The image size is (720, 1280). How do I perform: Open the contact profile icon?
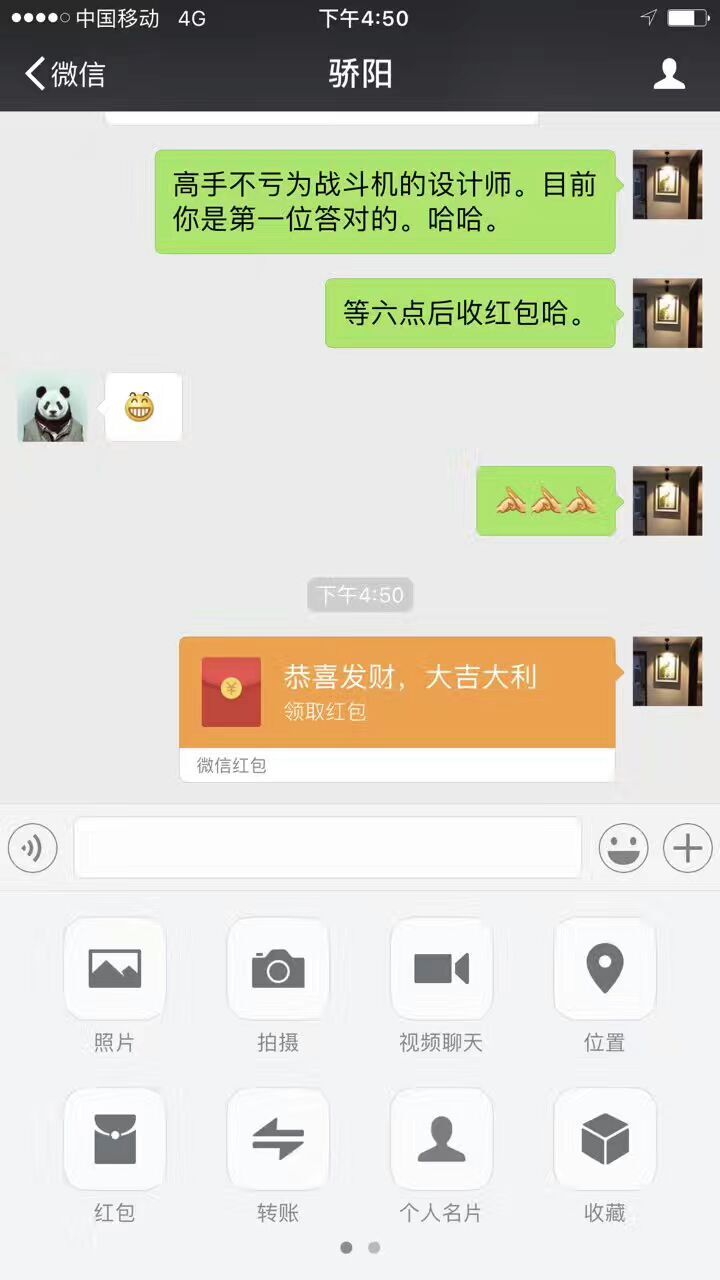click(669, 74)
